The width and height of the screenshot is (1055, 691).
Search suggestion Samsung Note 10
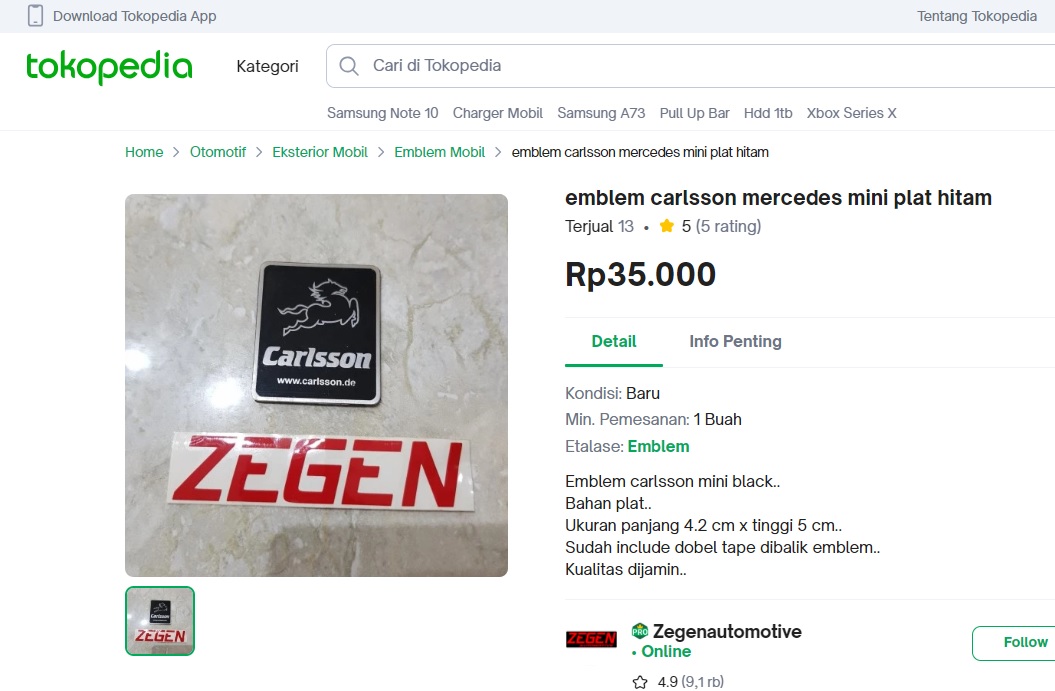(382, 113)
